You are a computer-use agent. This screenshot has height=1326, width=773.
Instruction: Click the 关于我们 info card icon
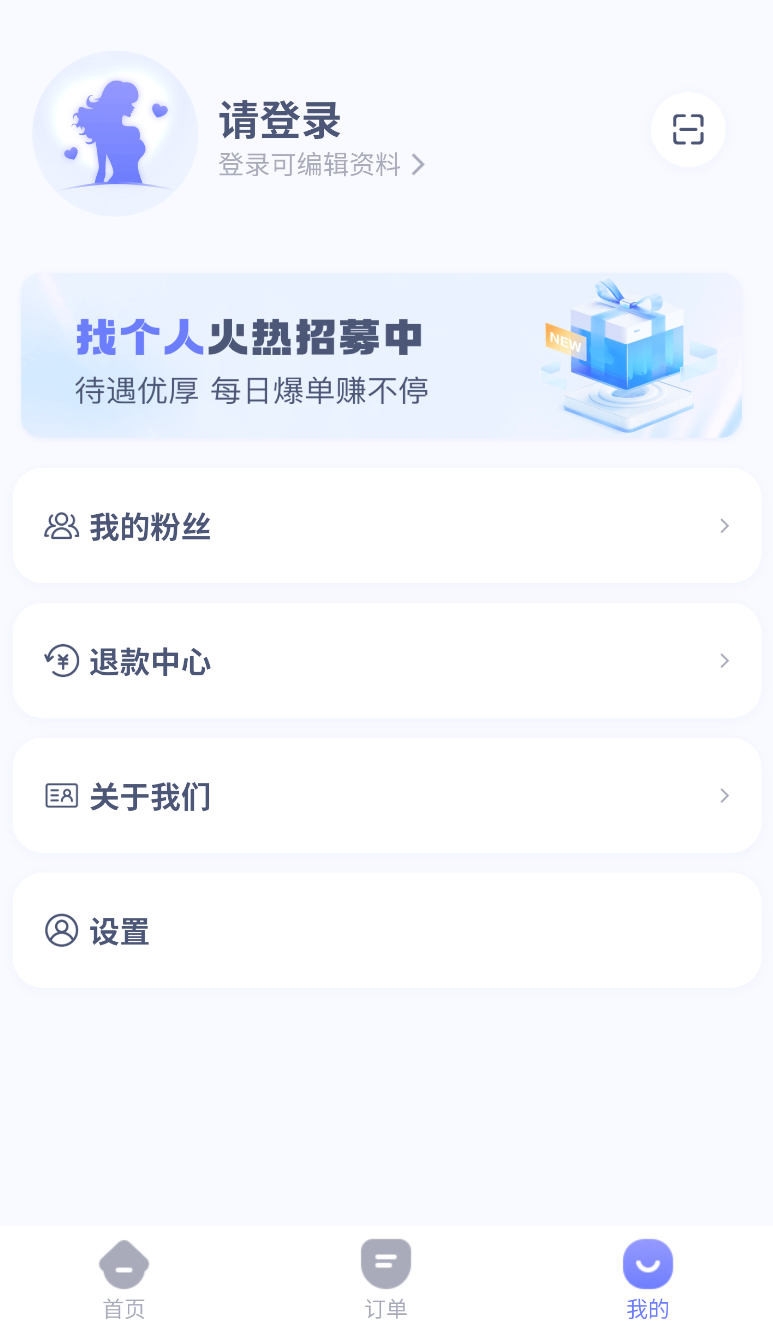tap(62, 795)
